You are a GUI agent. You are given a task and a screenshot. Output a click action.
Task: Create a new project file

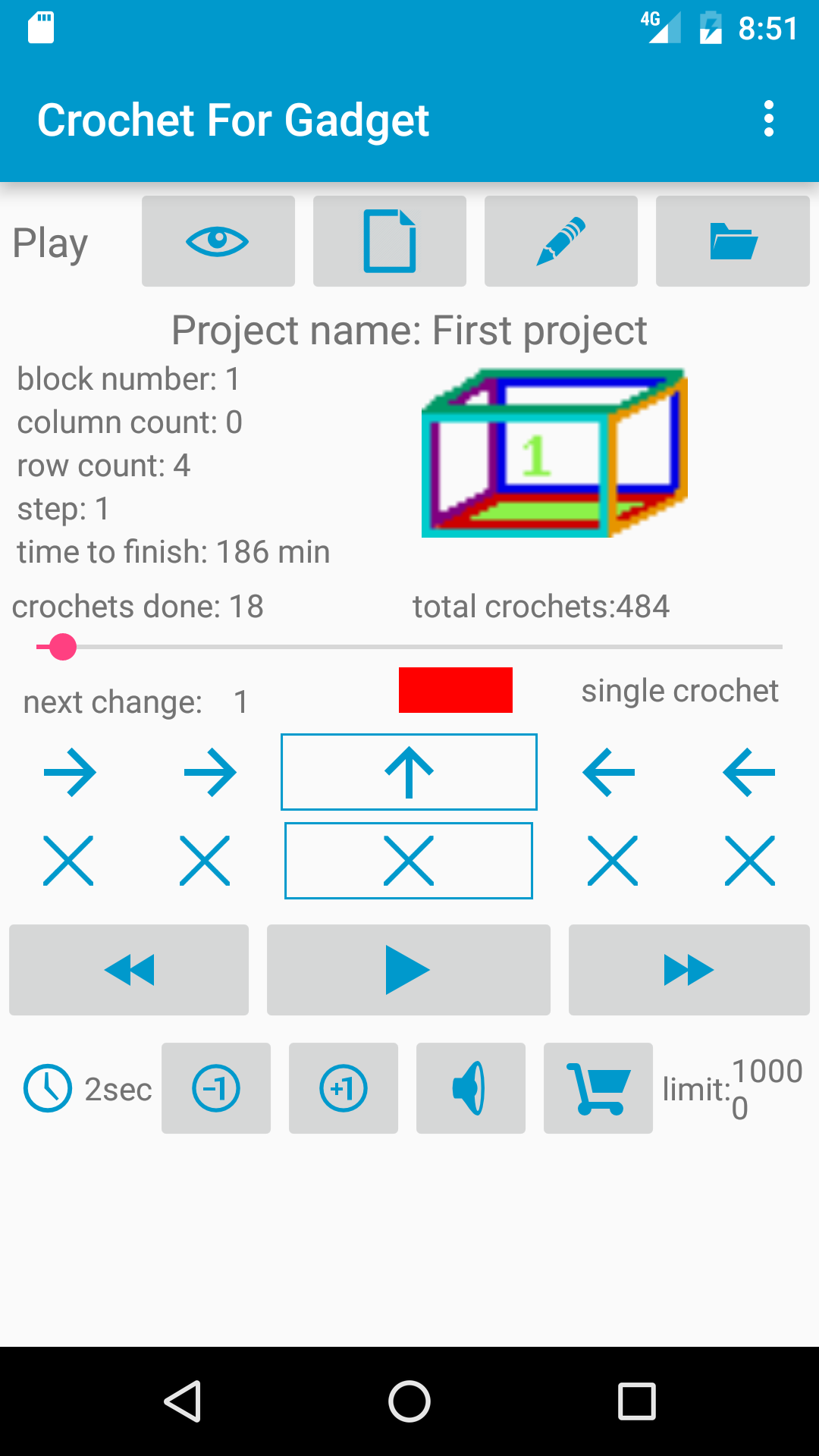(390, 241)
